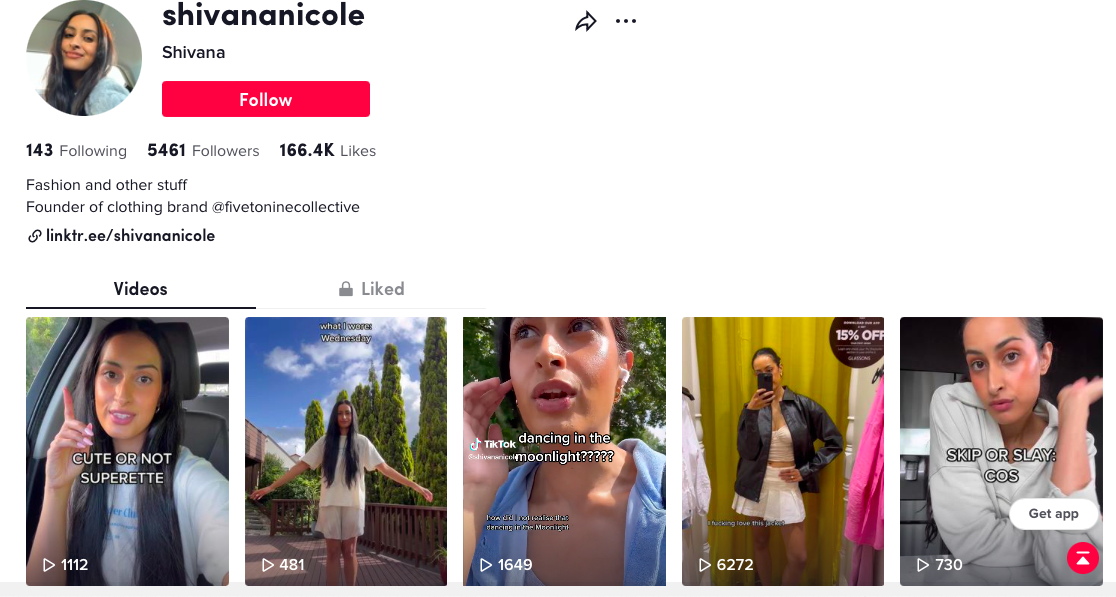
Task: Open the three-dot more options menu
Action: [x=626, y=21]
